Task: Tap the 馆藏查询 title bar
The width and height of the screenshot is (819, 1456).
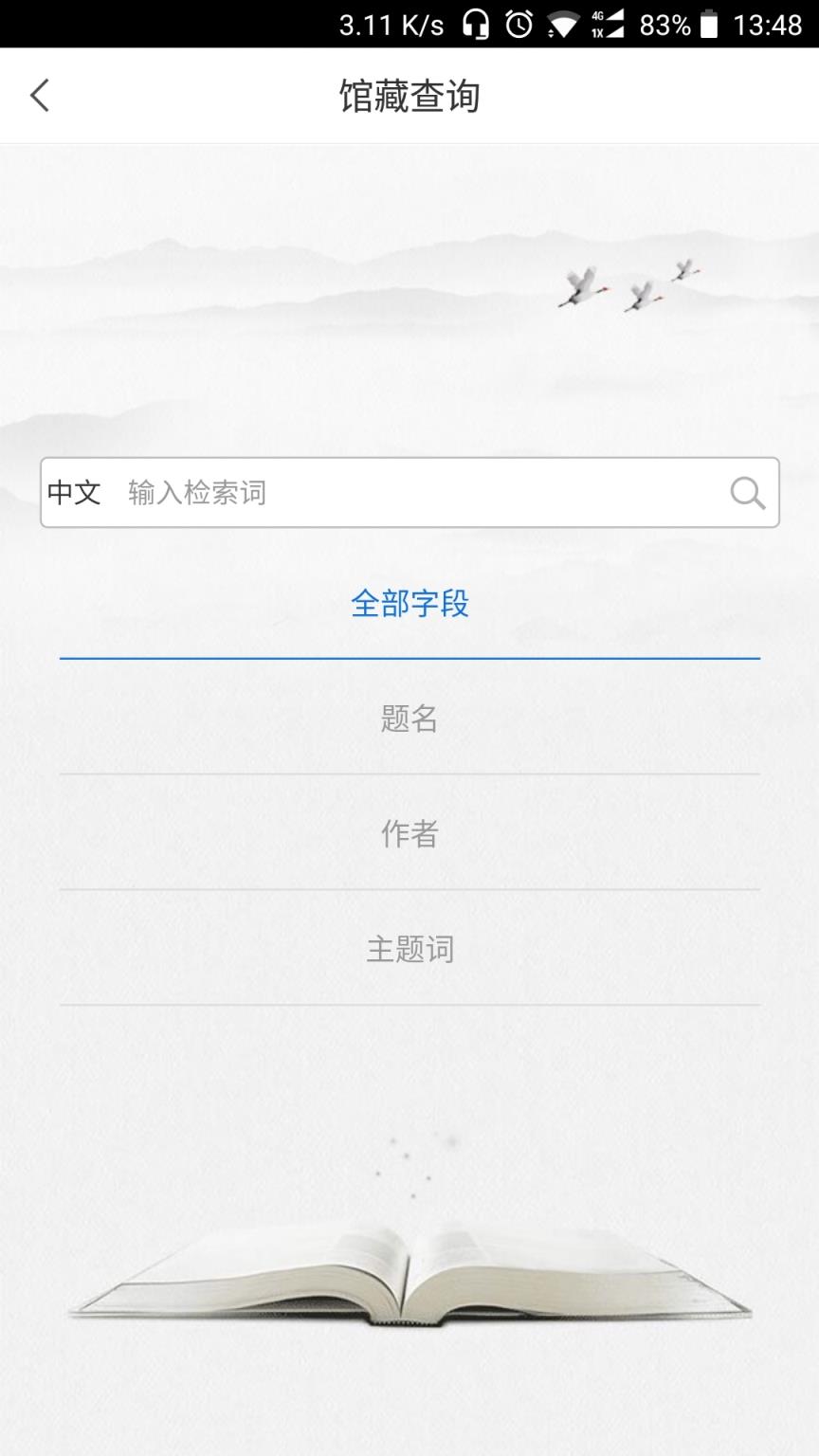Action: 409,95
